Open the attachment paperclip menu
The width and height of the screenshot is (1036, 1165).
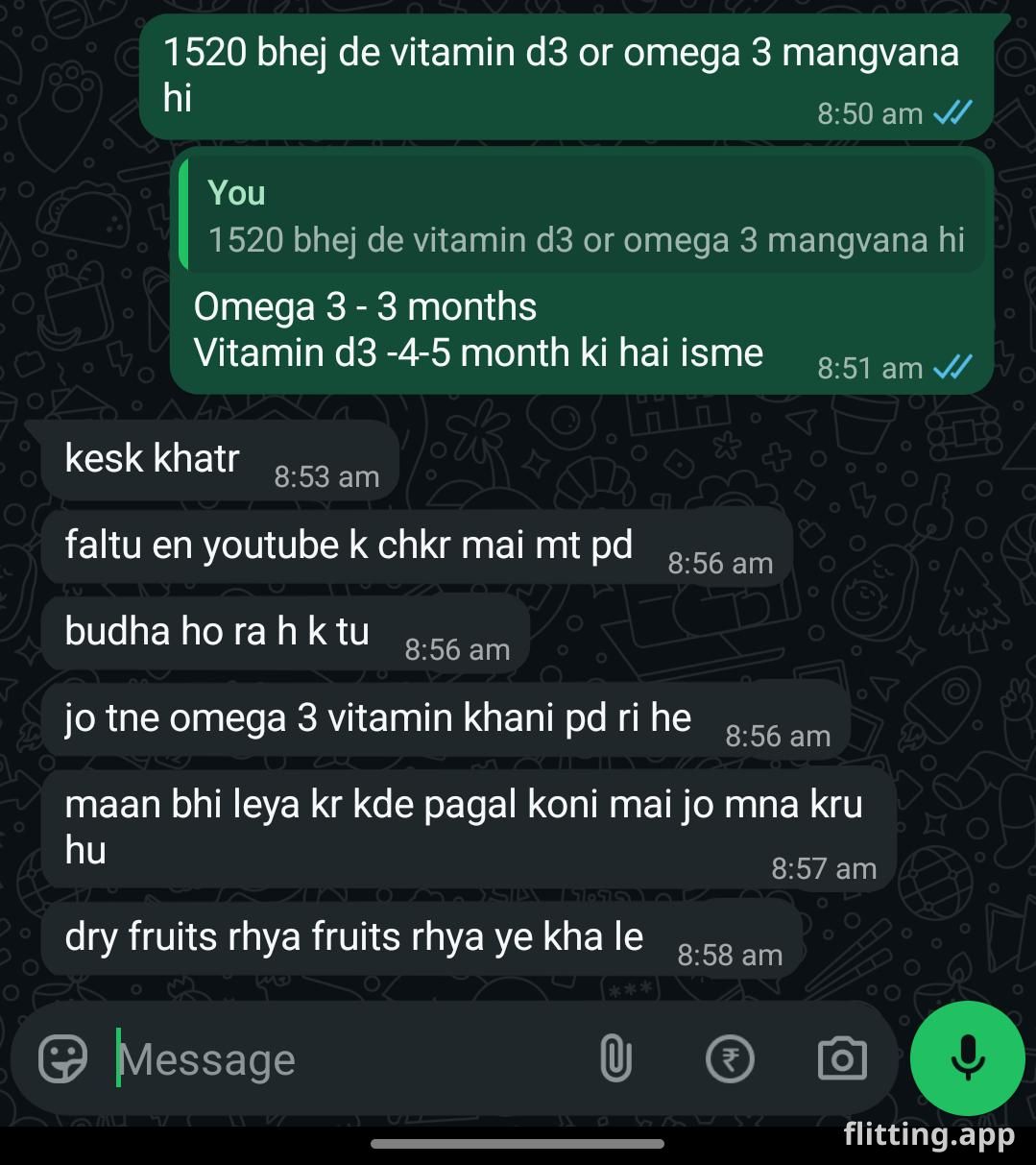click(615, 1059)
